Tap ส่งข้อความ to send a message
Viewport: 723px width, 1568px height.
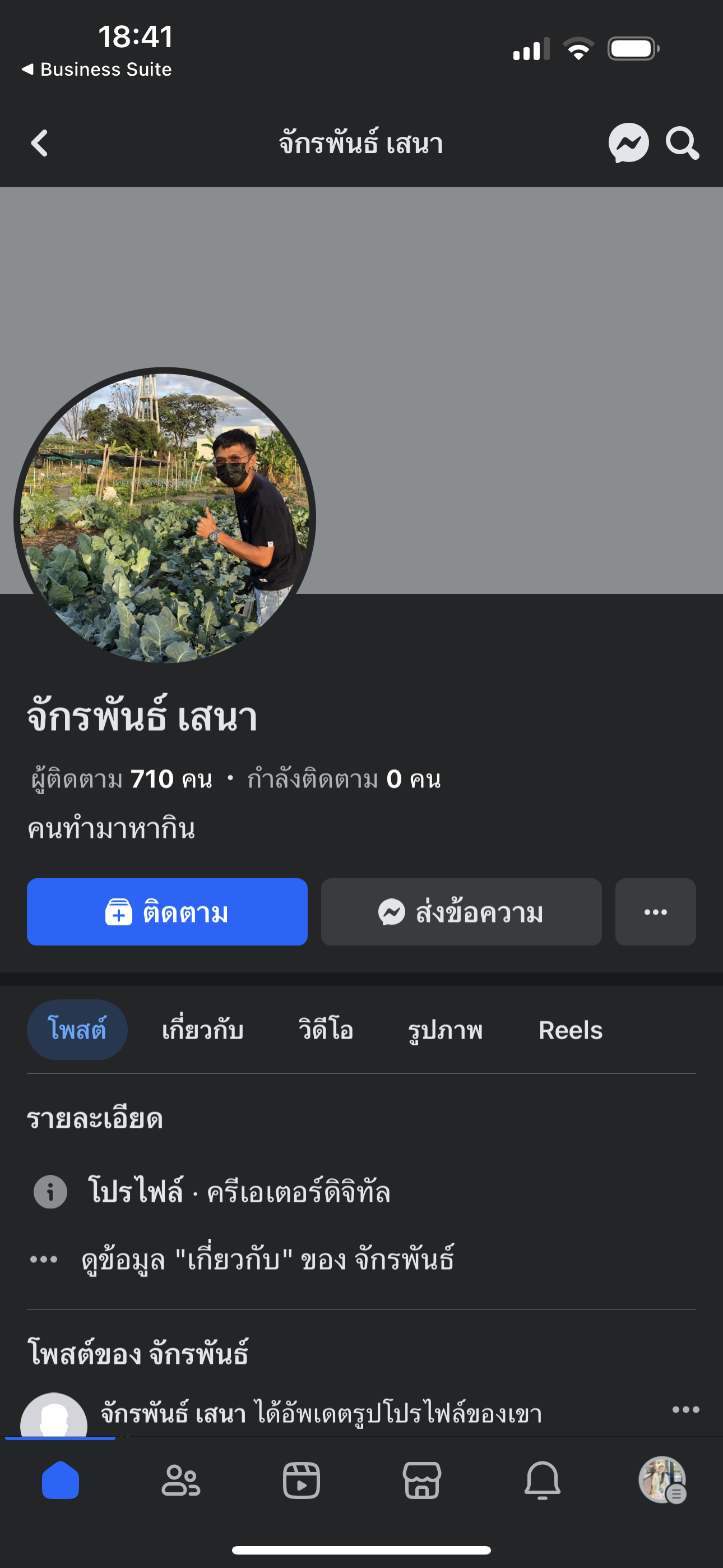coord(461,912)
